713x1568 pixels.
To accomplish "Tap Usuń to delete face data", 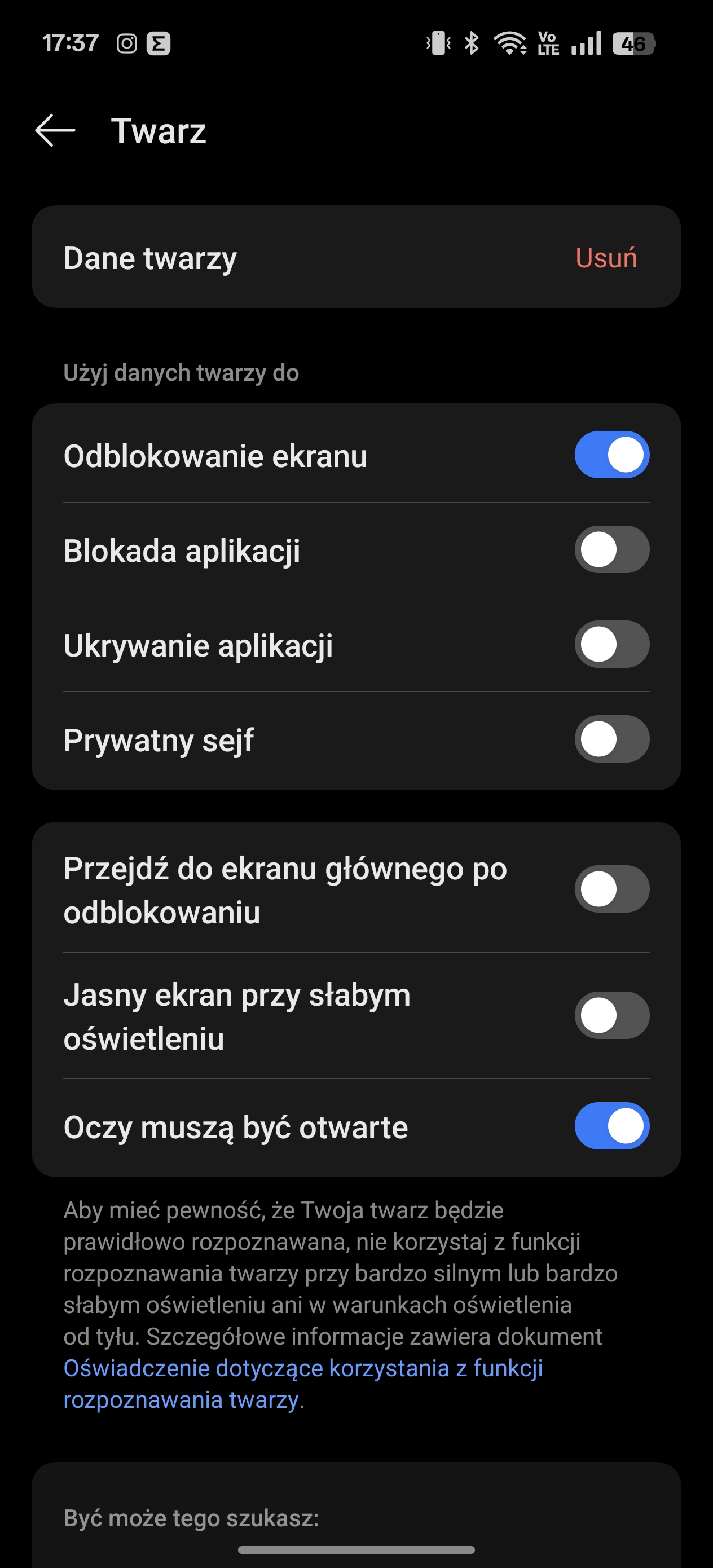I will 606,257.
